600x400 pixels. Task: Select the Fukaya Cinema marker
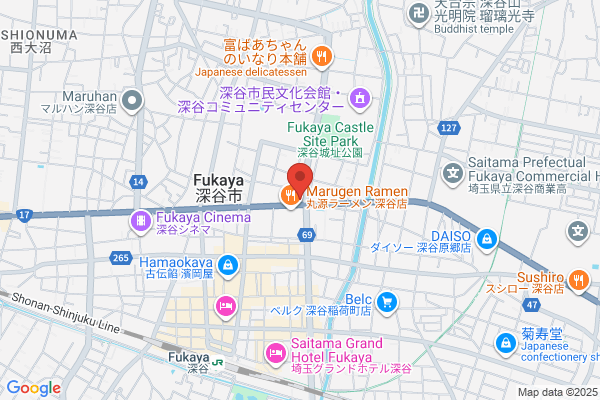click(x=141, y=222)
